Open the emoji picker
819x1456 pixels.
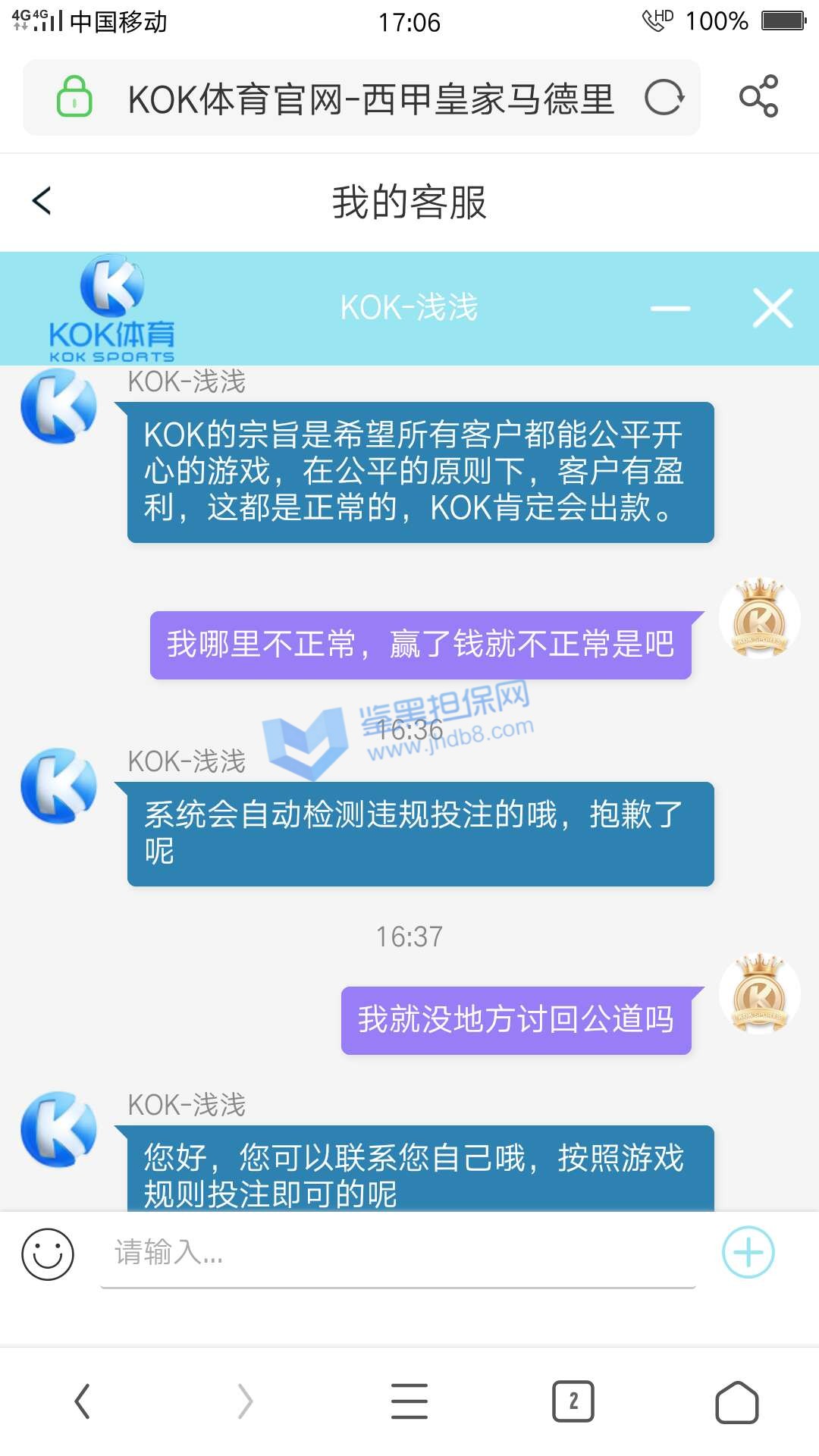click(x=48, y=1254)
